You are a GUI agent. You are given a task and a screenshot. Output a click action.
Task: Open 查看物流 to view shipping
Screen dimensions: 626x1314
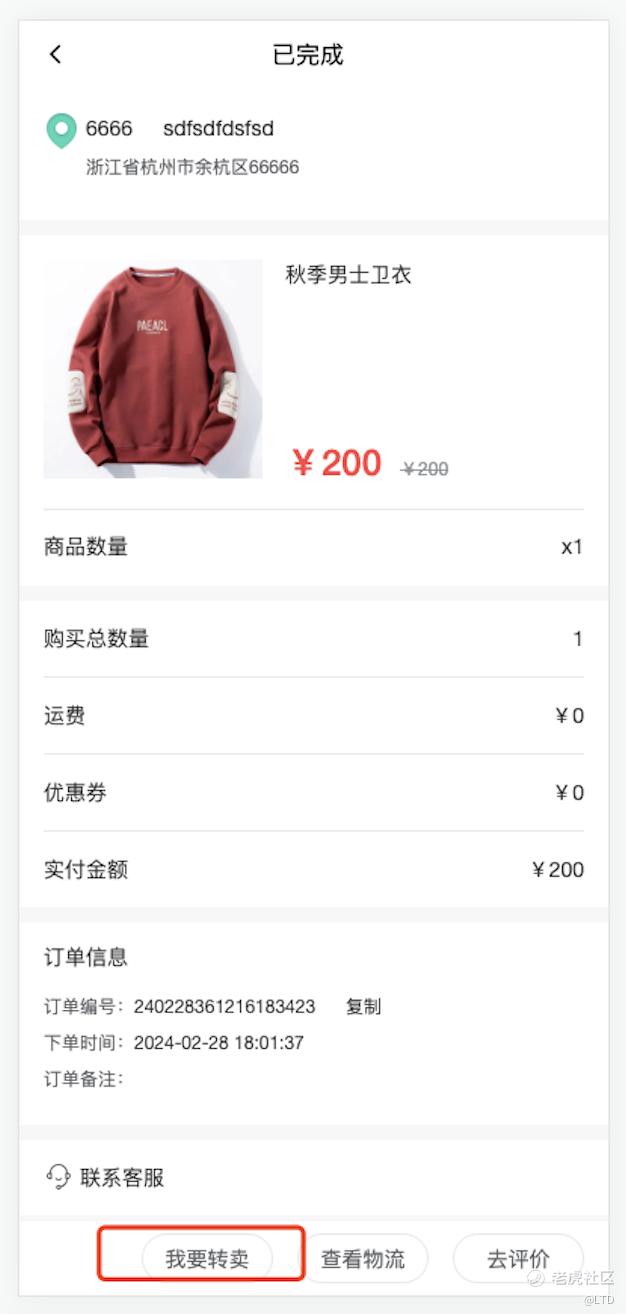click(363, 1259)
